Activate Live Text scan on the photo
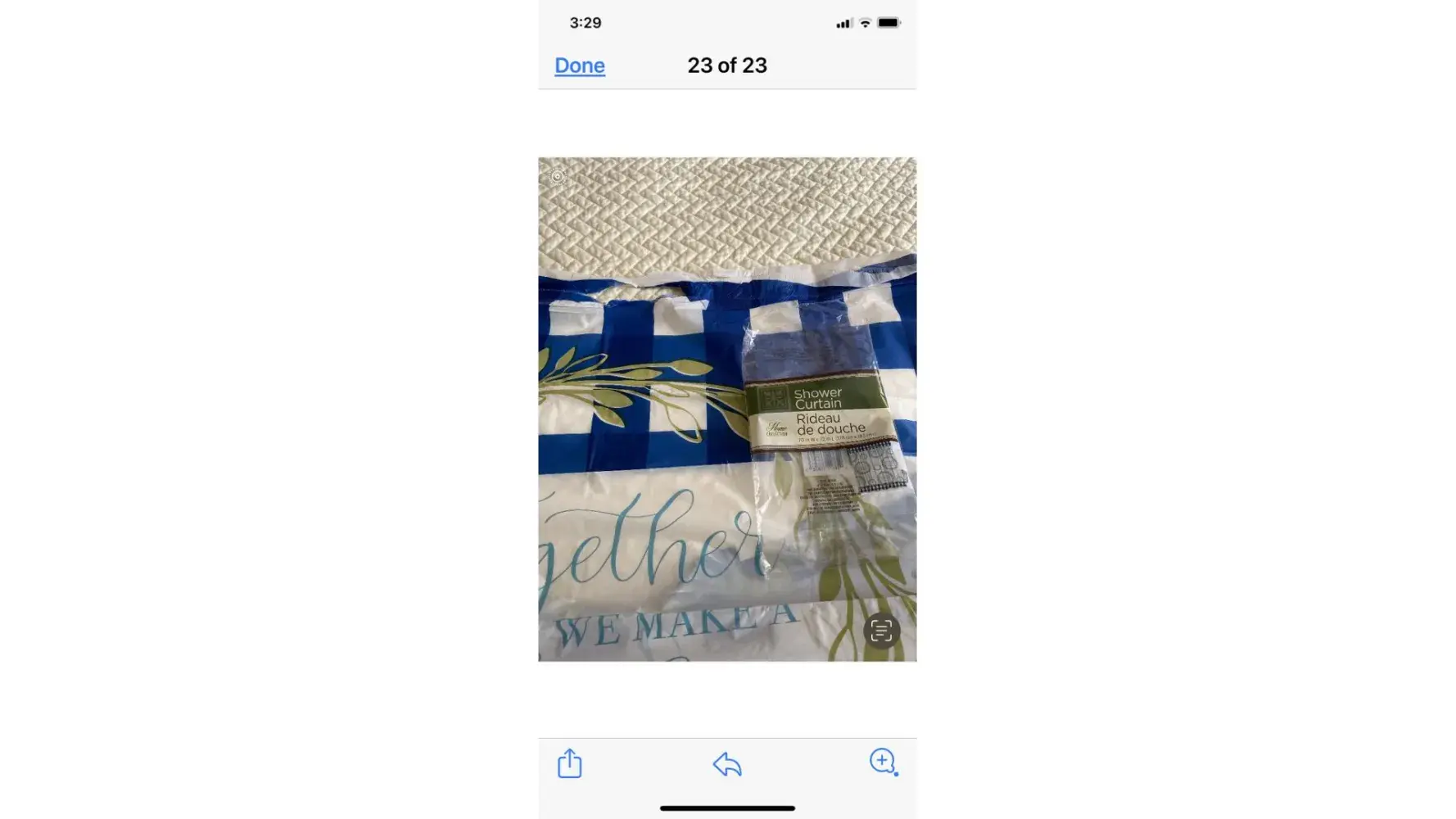The width and height of the screenshot is (1456, 819). [881, 631]
